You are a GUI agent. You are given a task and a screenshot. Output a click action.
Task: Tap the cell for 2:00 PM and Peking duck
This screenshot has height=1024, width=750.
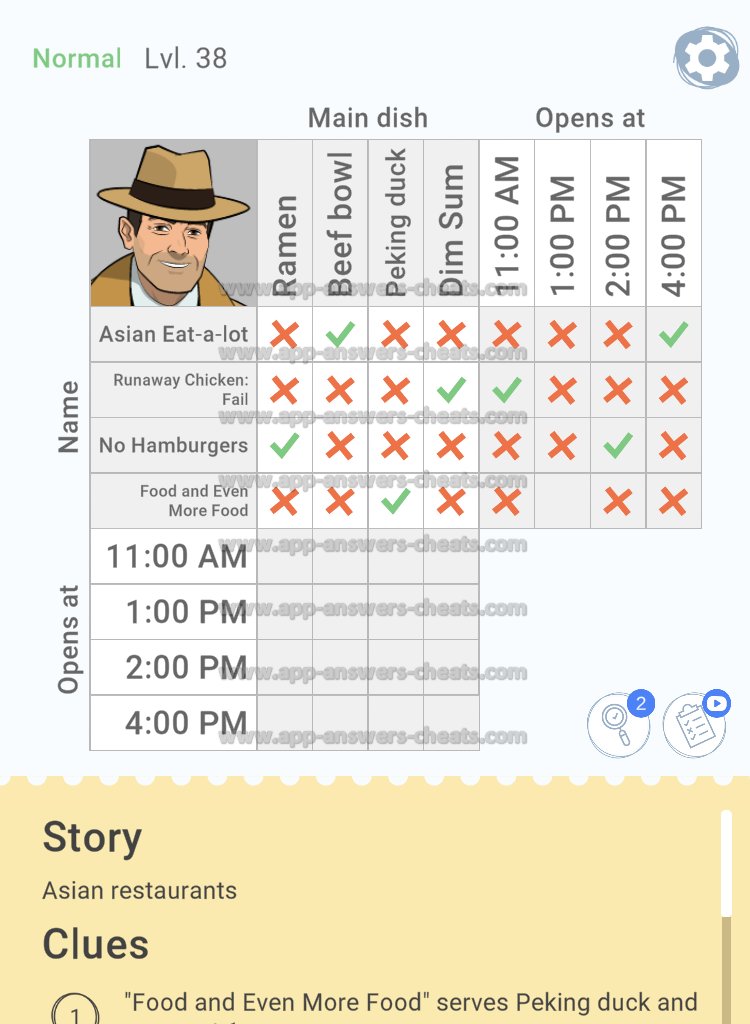[396, 667]
